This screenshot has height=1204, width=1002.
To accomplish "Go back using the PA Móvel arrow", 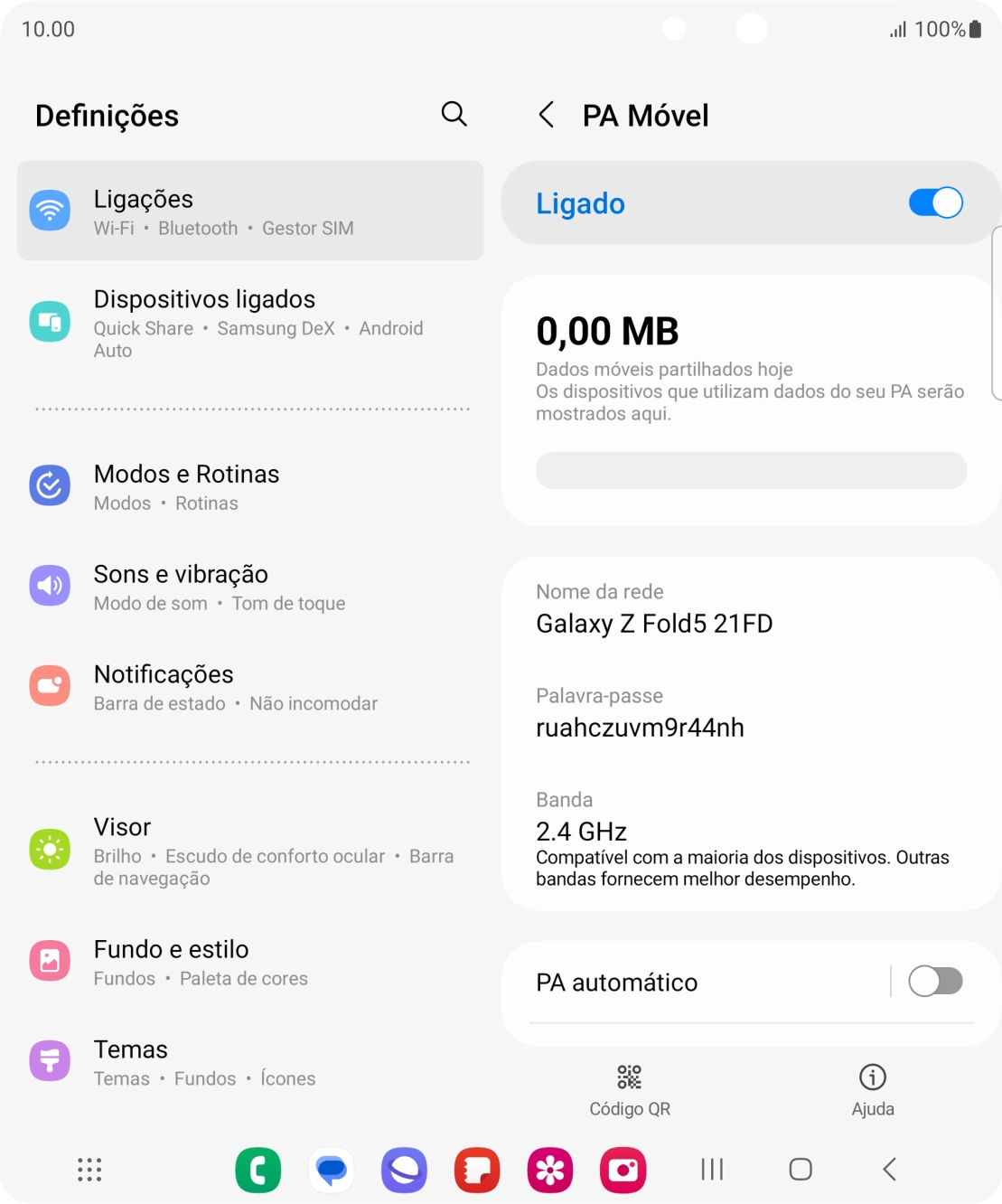I will (547, 115).
